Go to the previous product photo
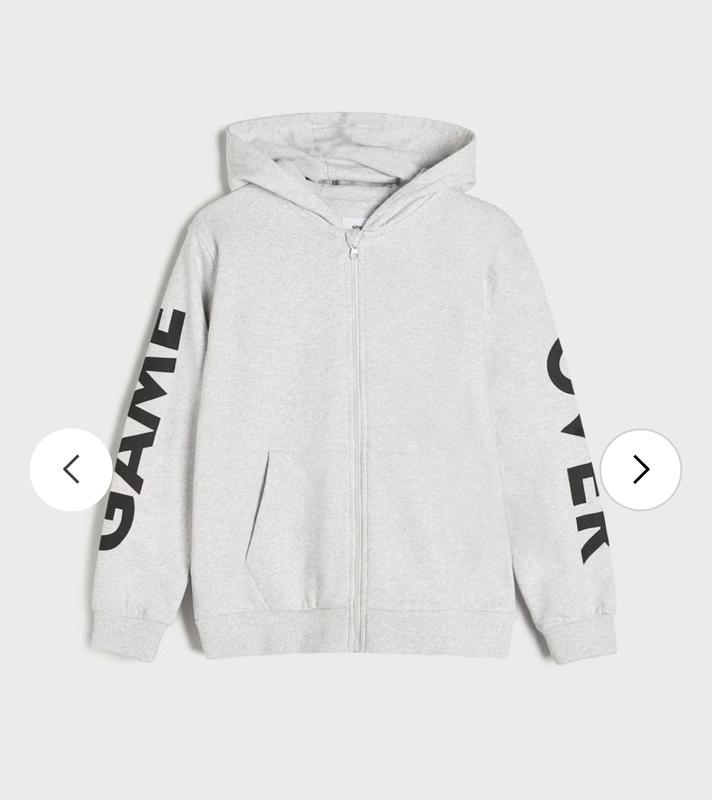Viewport: 712px width, 800px height. click(x=71, y=469)
